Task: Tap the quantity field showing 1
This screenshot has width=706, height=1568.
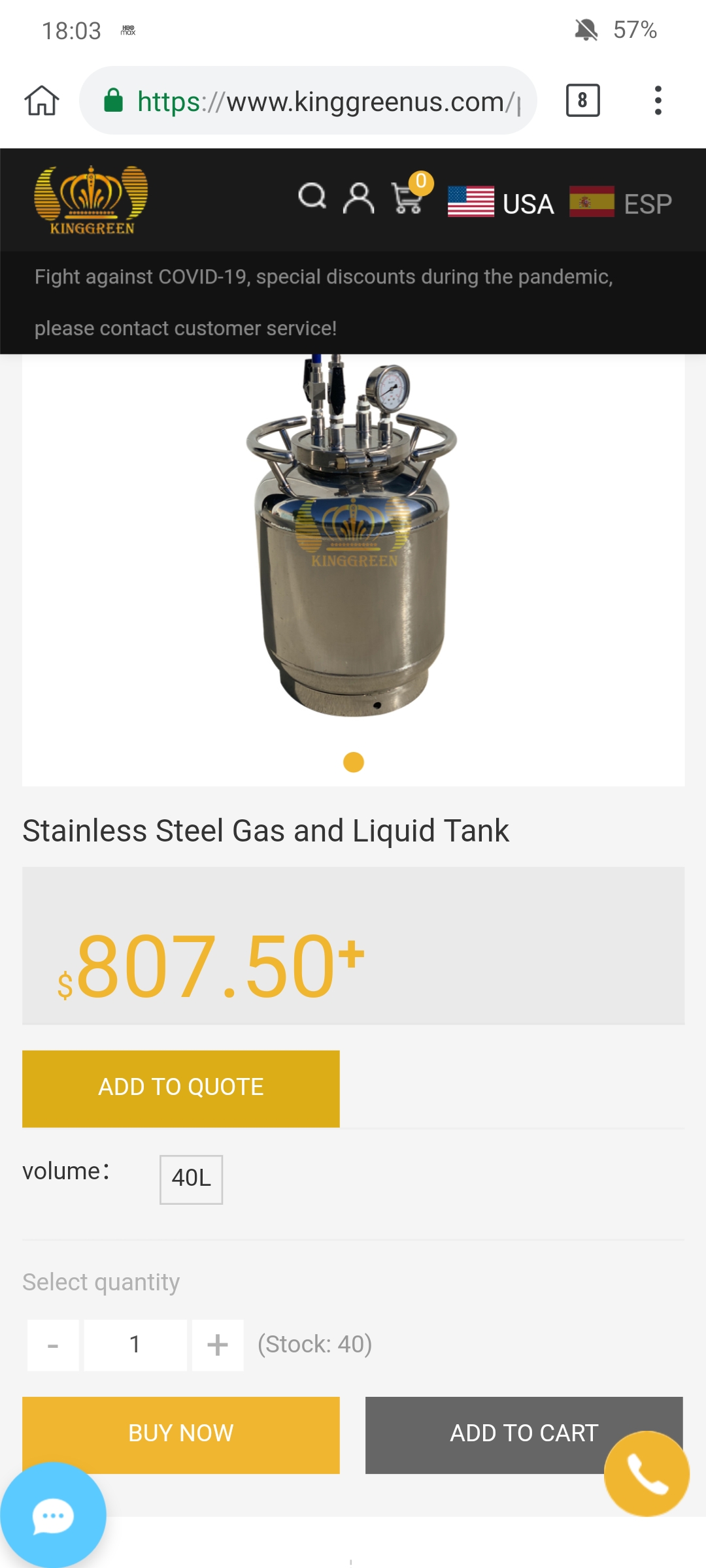Action: [x=135, y=1345]
